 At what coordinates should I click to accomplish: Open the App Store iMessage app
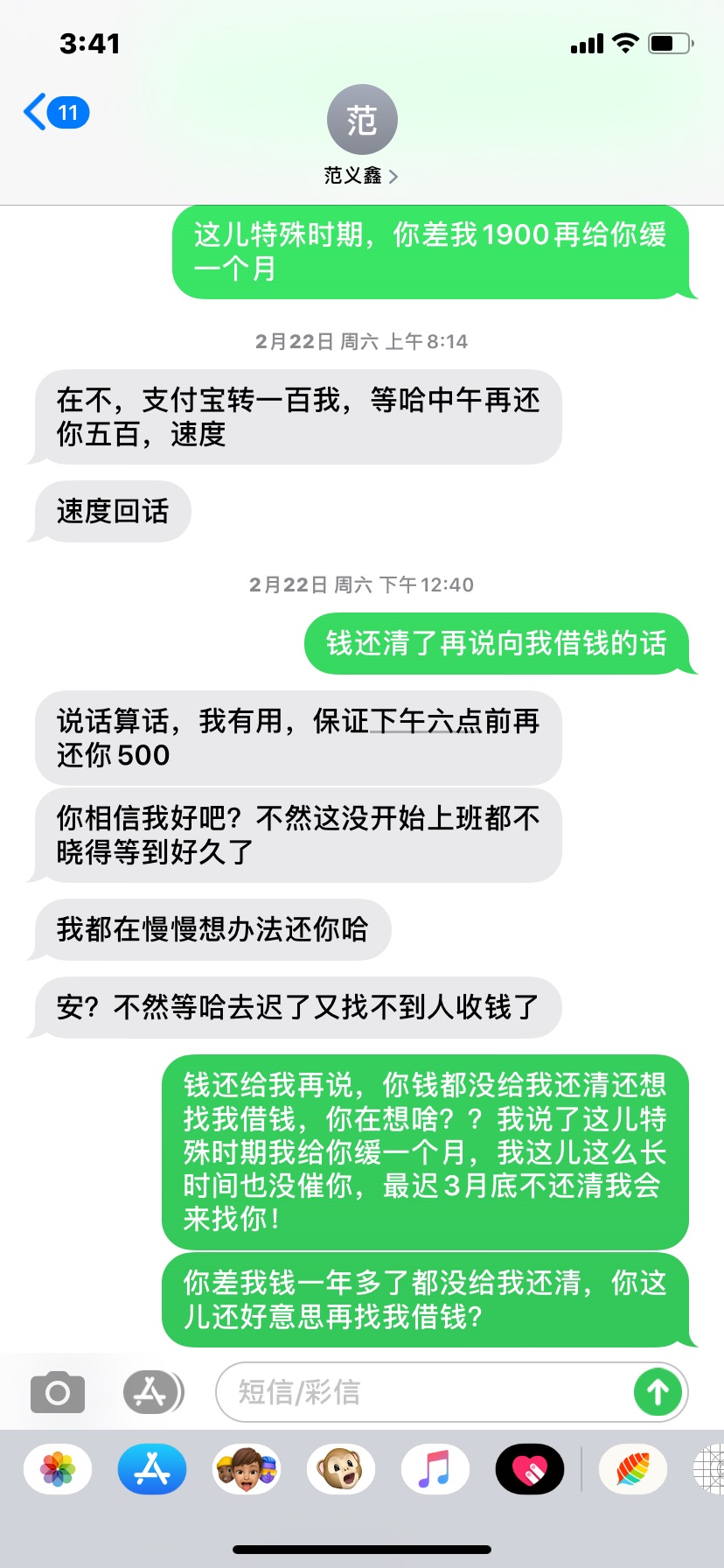point(152,1469)
